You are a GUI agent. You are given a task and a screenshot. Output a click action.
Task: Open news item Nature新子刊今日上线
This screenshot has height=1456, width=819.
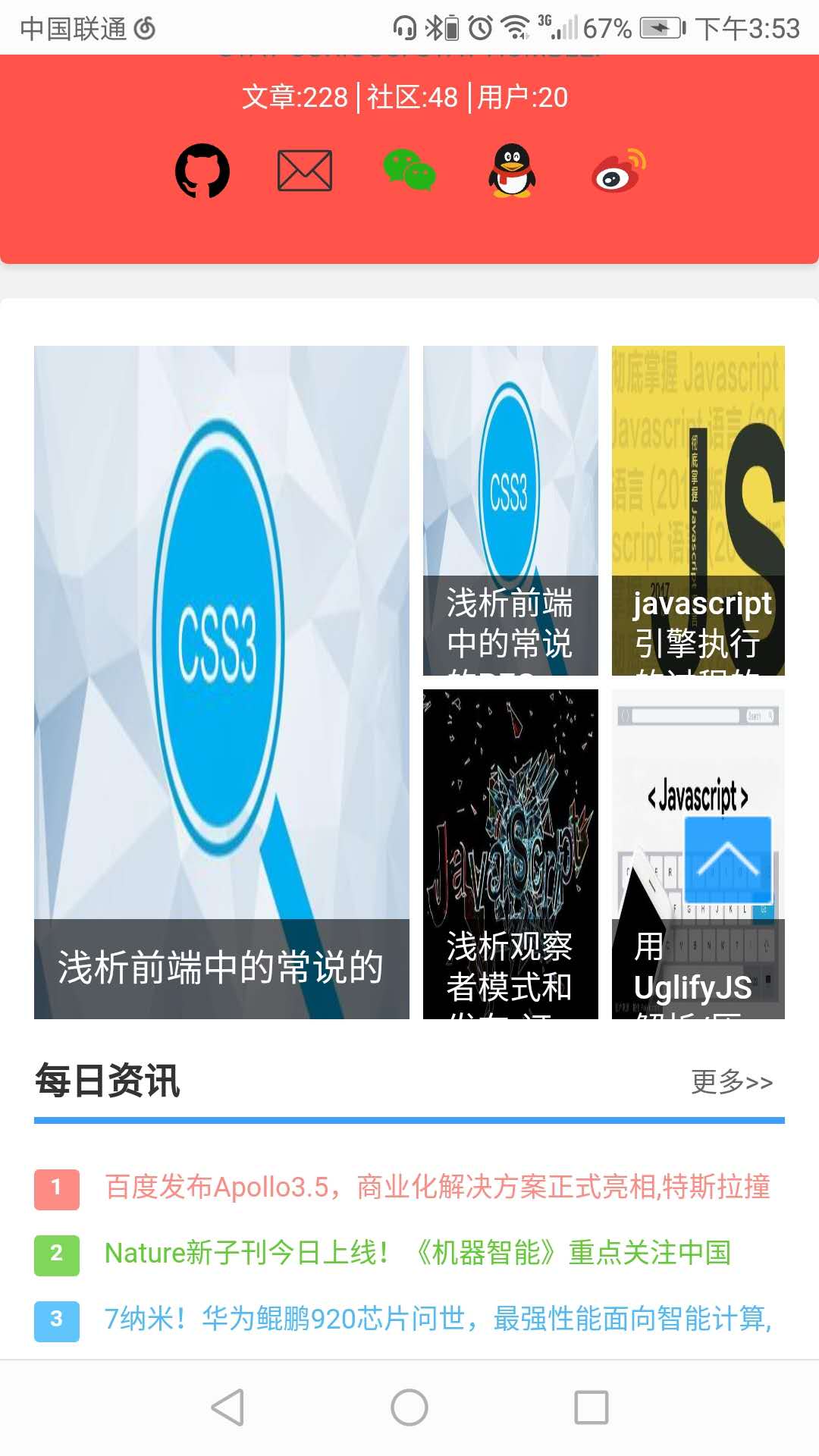pyautogui.click(x=417, y=1253)
